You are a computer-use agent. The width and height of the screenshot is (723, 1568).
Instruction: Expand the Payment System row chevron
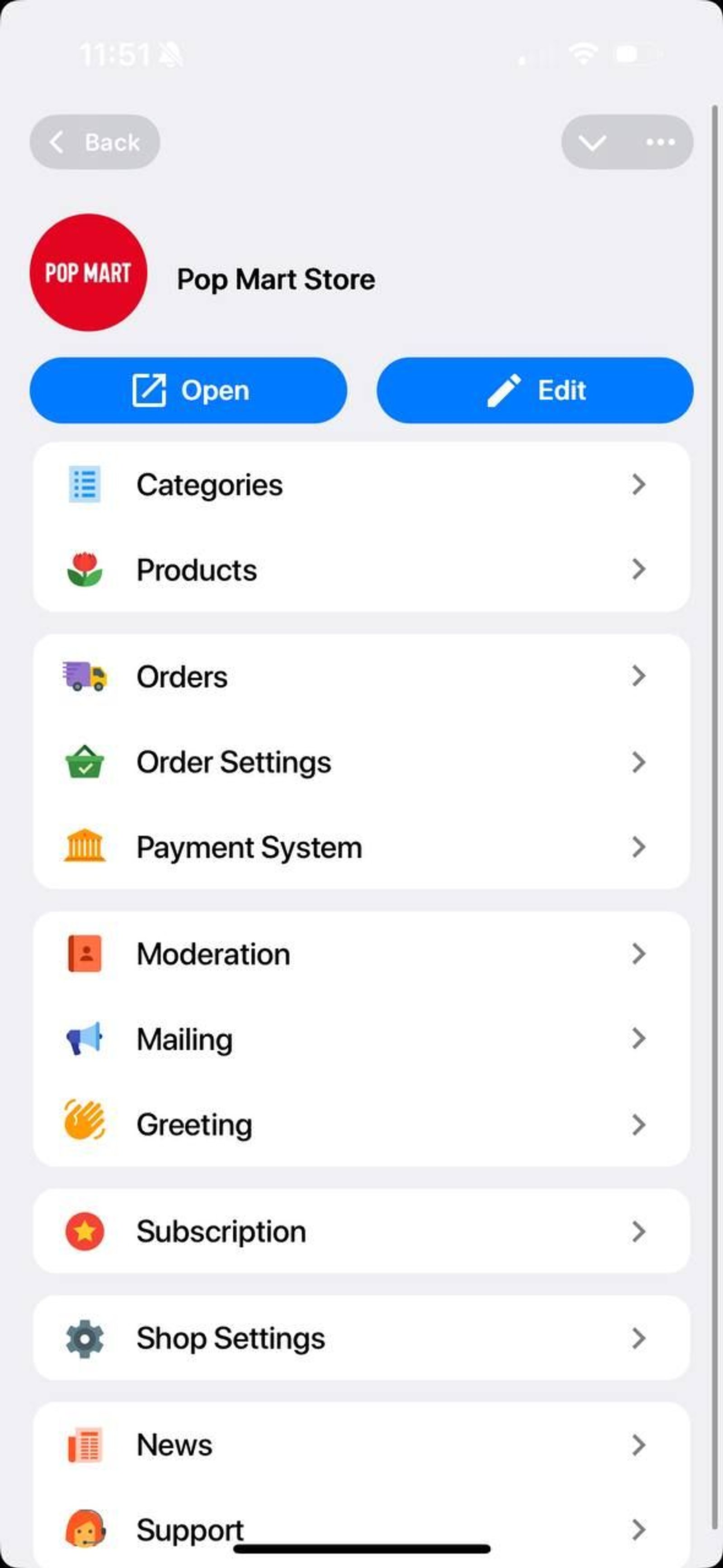pos(639,847)
